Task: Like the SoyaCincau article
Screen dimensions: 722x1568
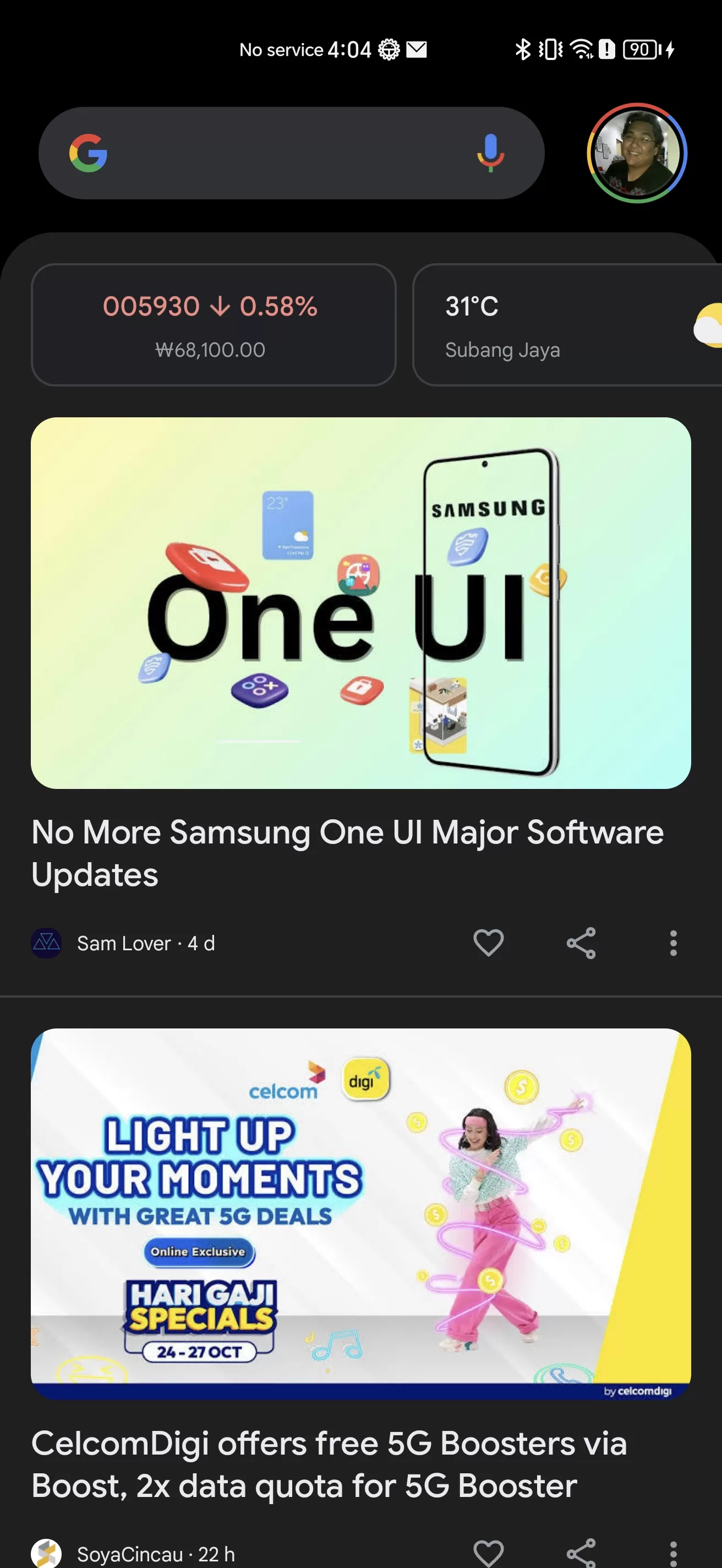Action: pos(489,1553)
